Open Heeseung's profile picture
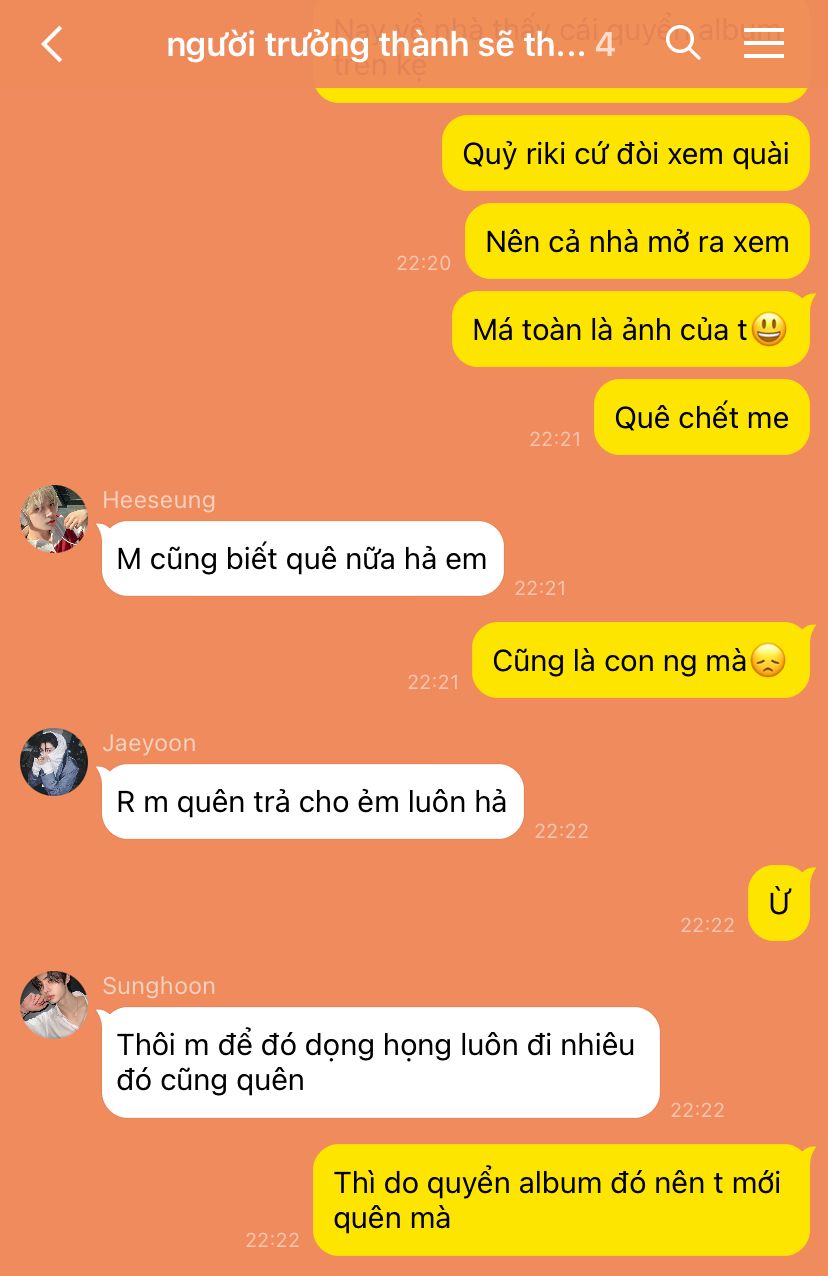This screenshot has width=828, height=1276. (x=54, y=519)
